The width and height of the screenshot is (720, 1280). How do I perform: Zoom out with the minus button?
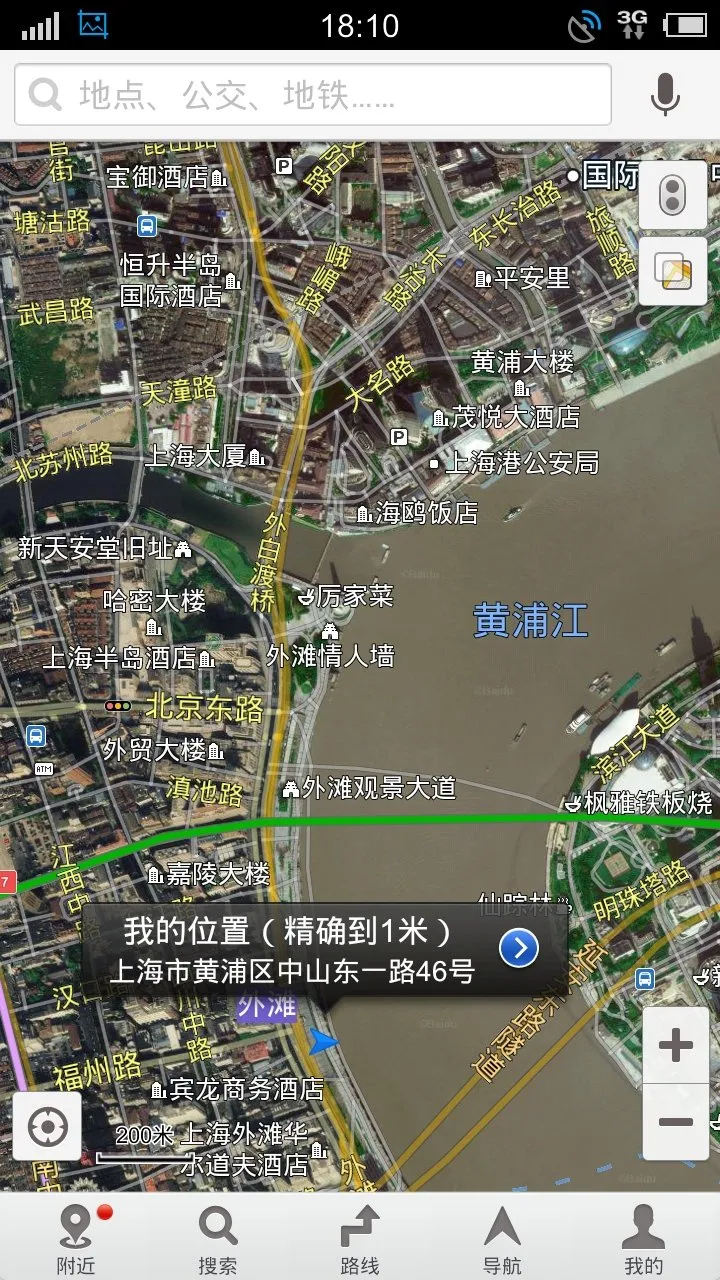pyautogui.click(x=676, y=1122)
